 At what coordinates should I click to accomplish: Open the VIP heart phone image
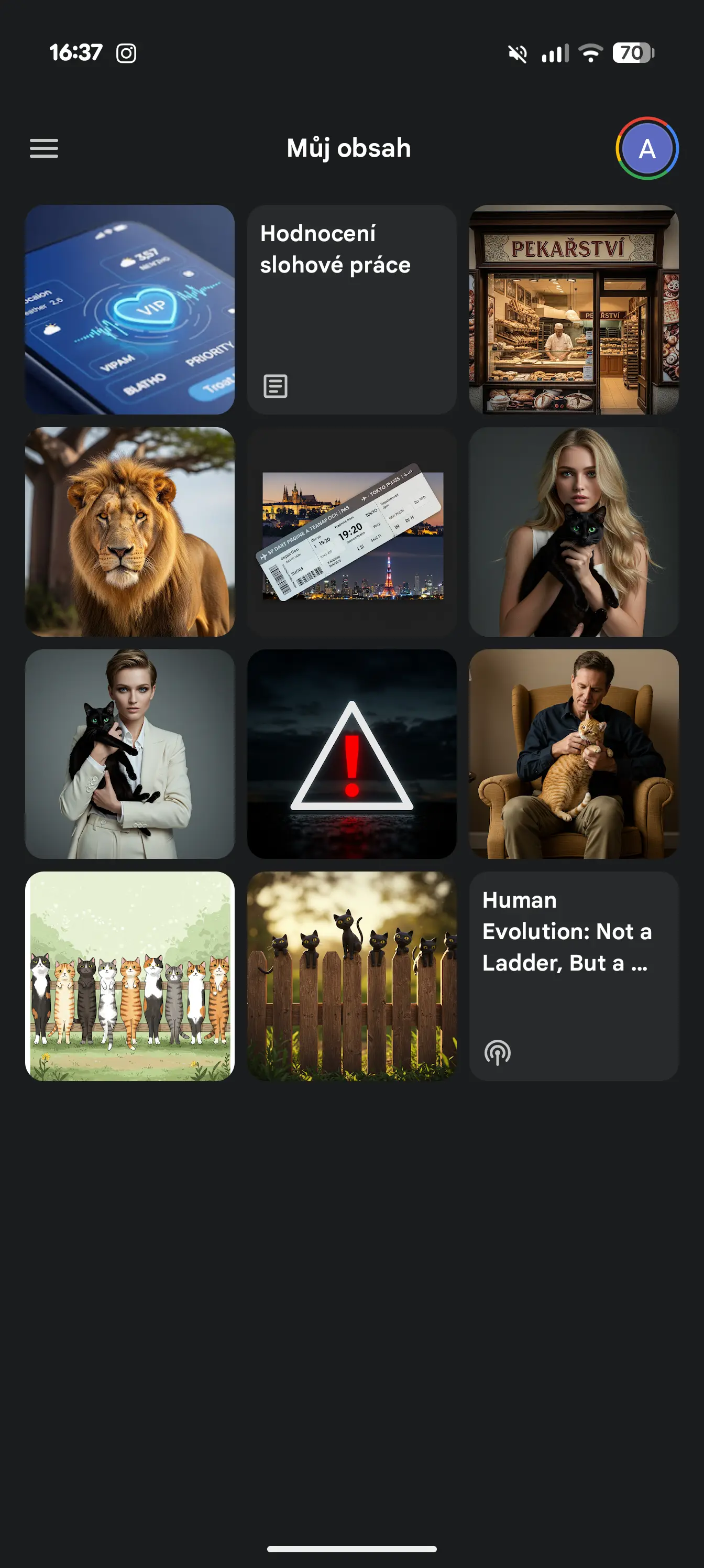(x=129, y=309)
